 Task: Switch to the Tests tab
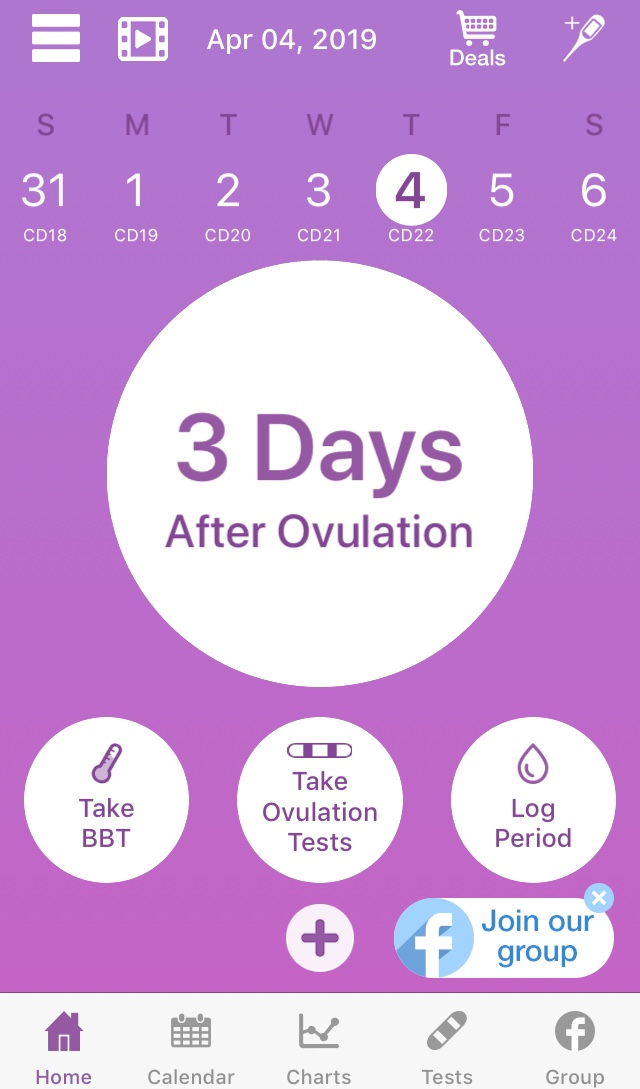[x=447, y=1046]
